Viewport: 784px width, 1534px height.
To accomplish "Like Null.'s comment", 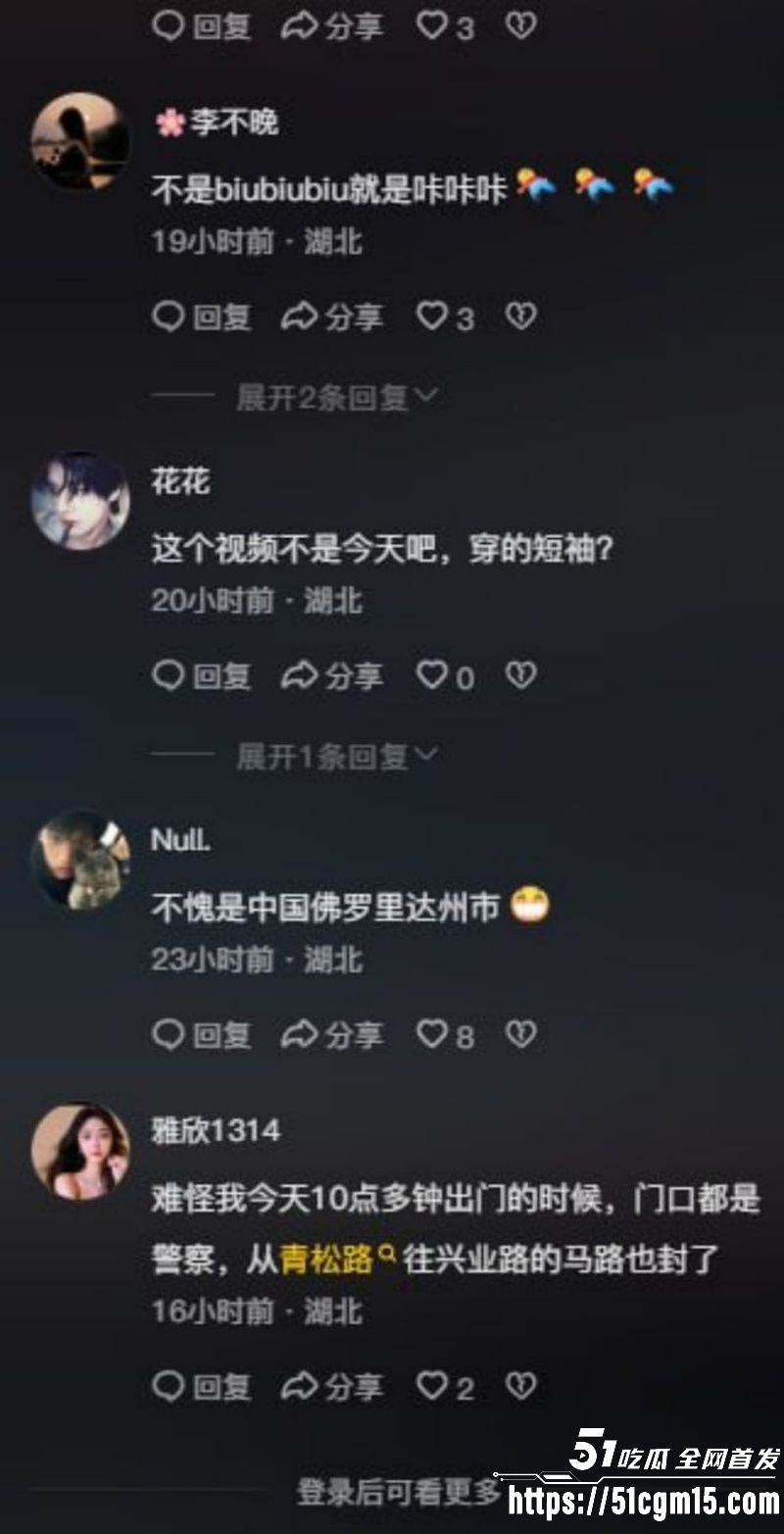I will (433, 1035).
